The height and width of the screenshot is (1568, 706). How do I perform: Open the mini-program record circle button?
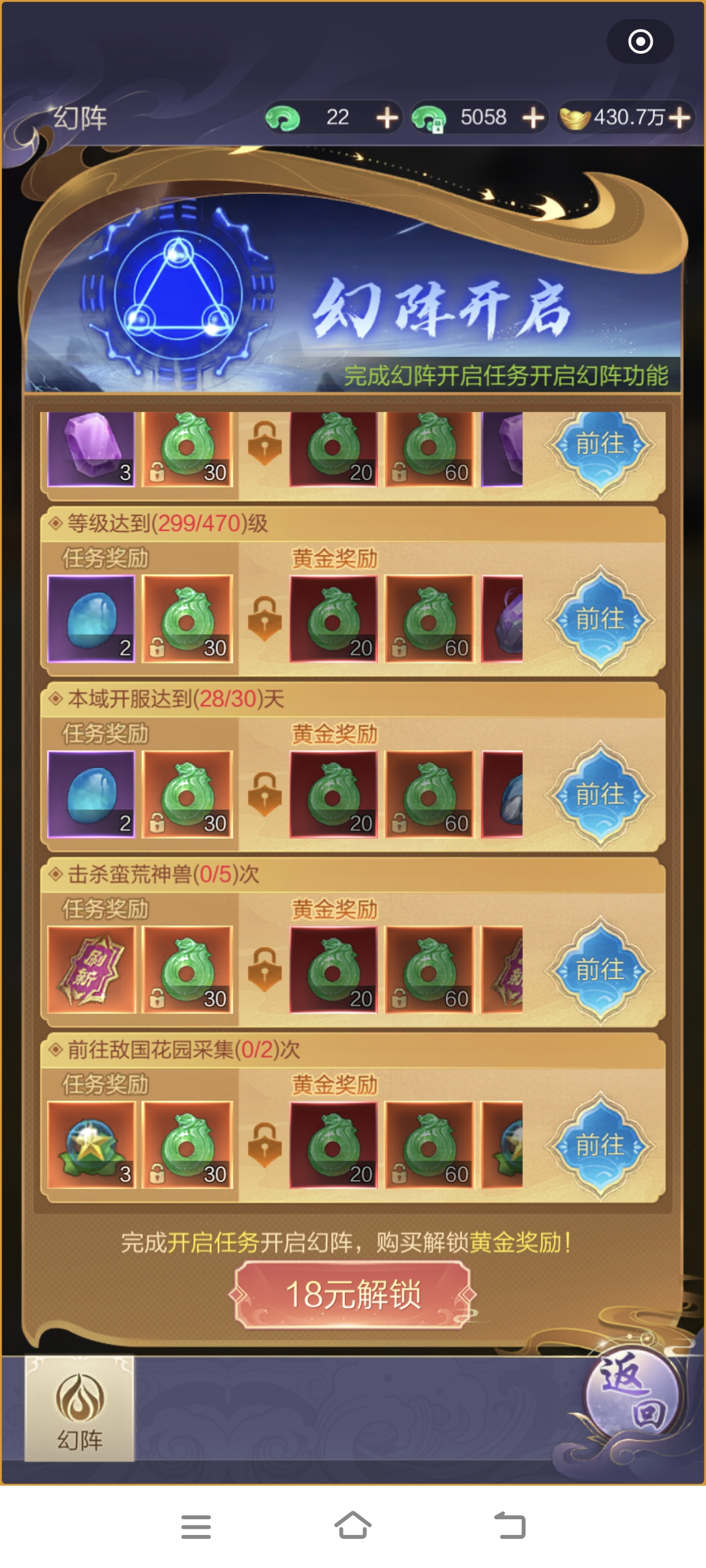[640, 42]
